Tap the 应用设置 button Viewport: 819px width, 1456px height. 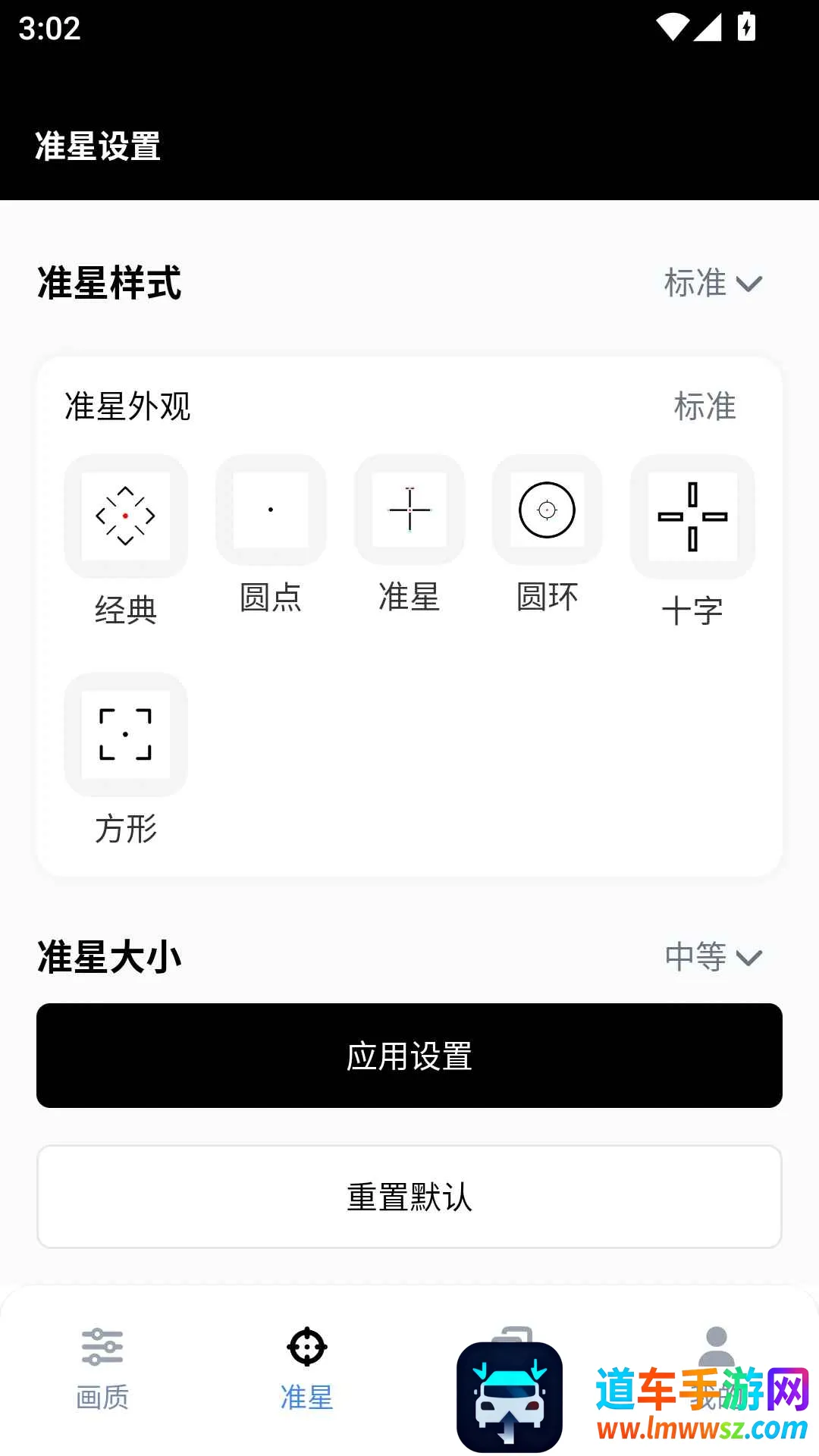[409, 1056]
